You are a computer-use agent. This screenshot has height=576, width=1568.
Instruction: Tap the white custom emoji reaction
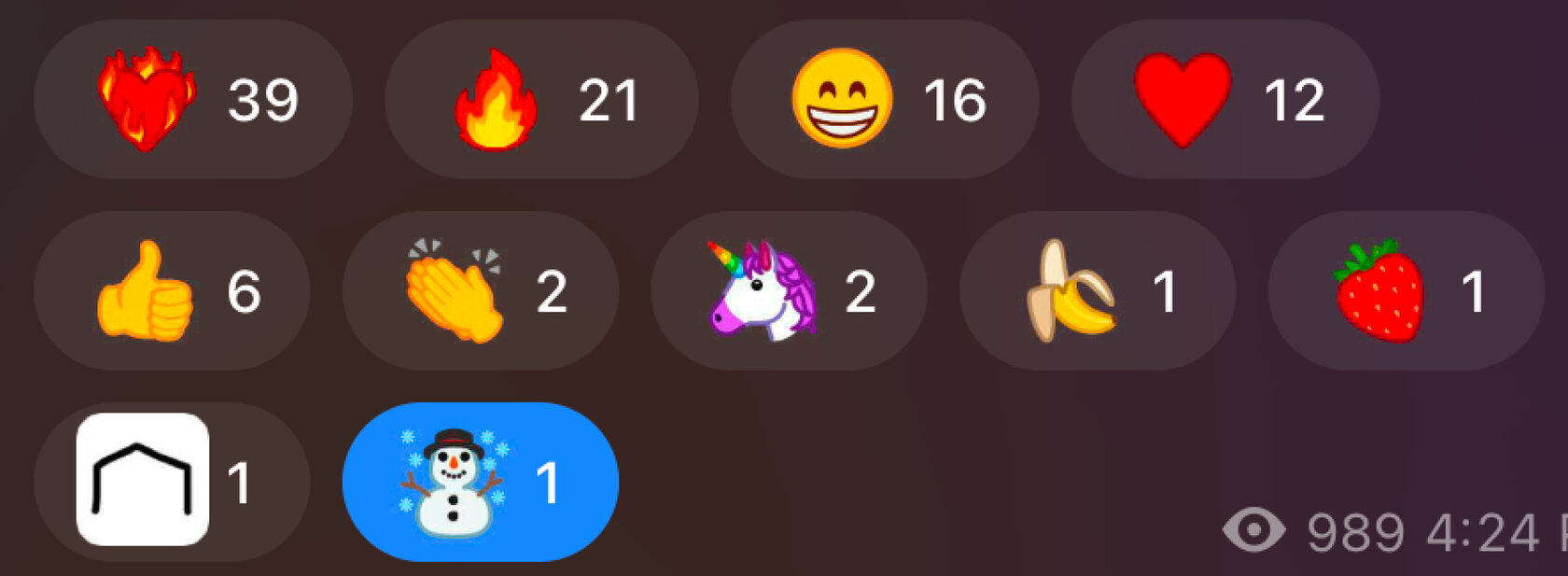tap(172, 482)
